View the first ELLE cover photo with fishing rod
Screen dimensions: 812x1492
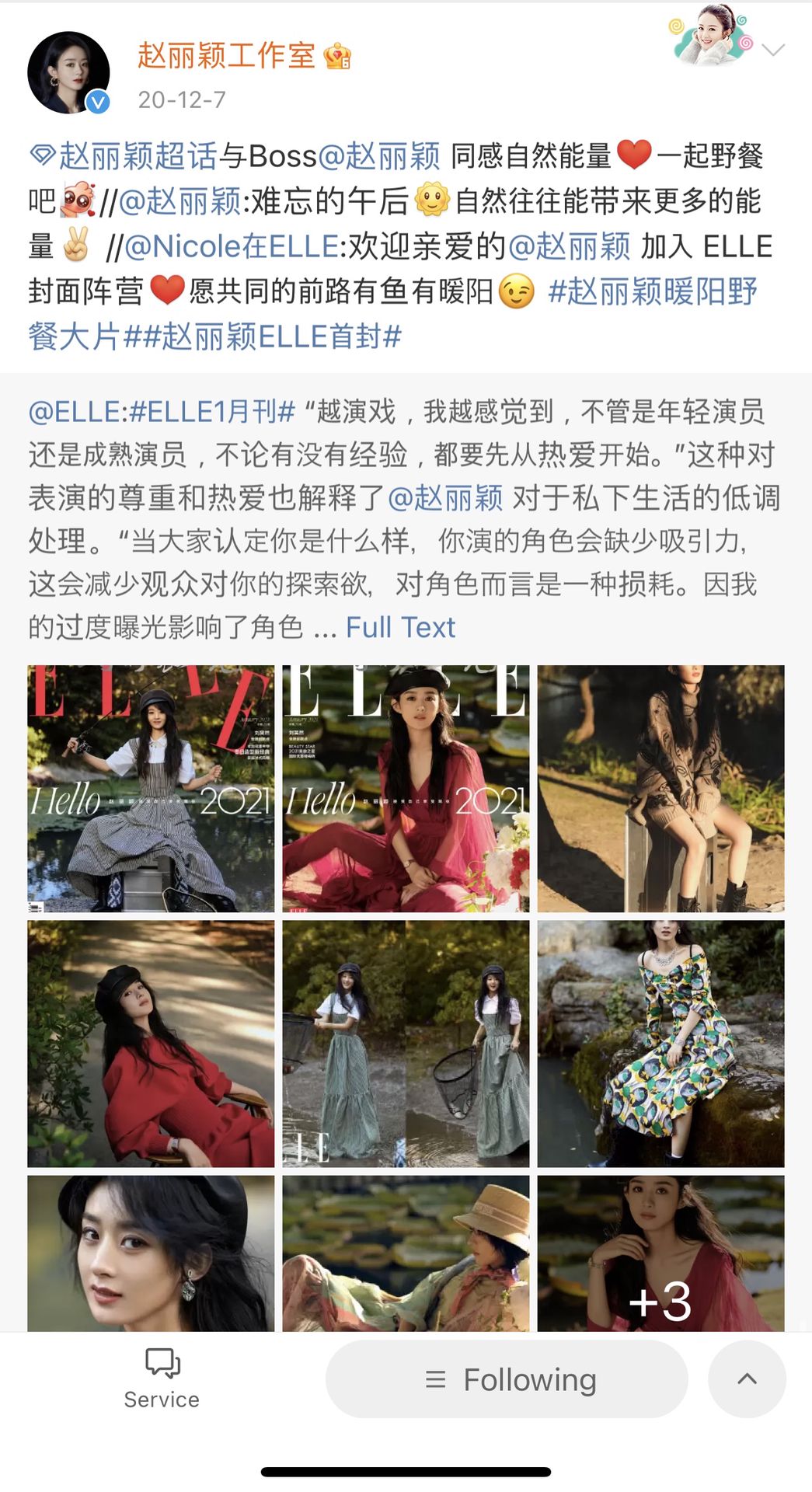point(151,788)
